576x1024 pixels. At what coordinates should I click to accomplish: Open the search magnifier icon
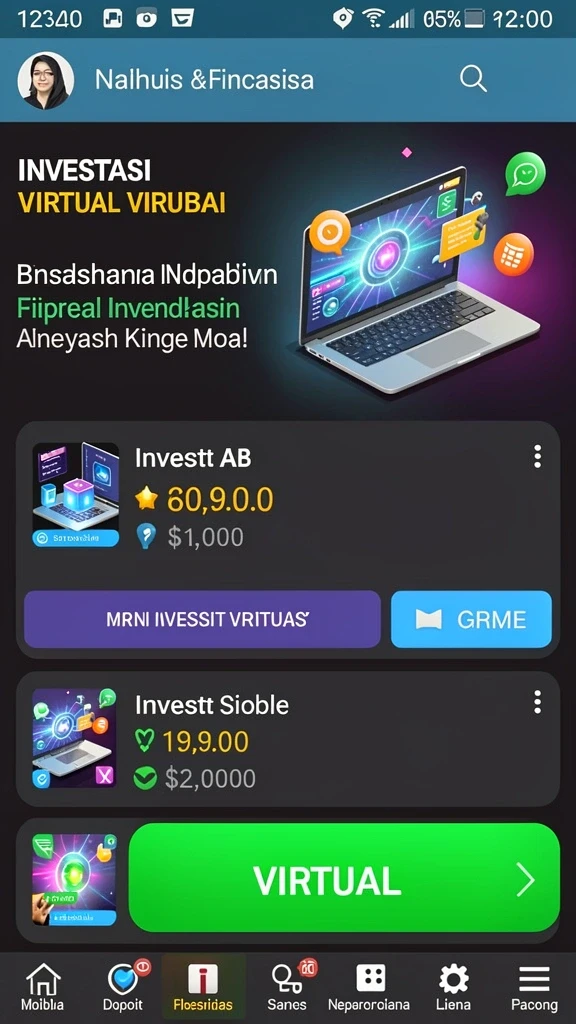(x=473, y=79)
